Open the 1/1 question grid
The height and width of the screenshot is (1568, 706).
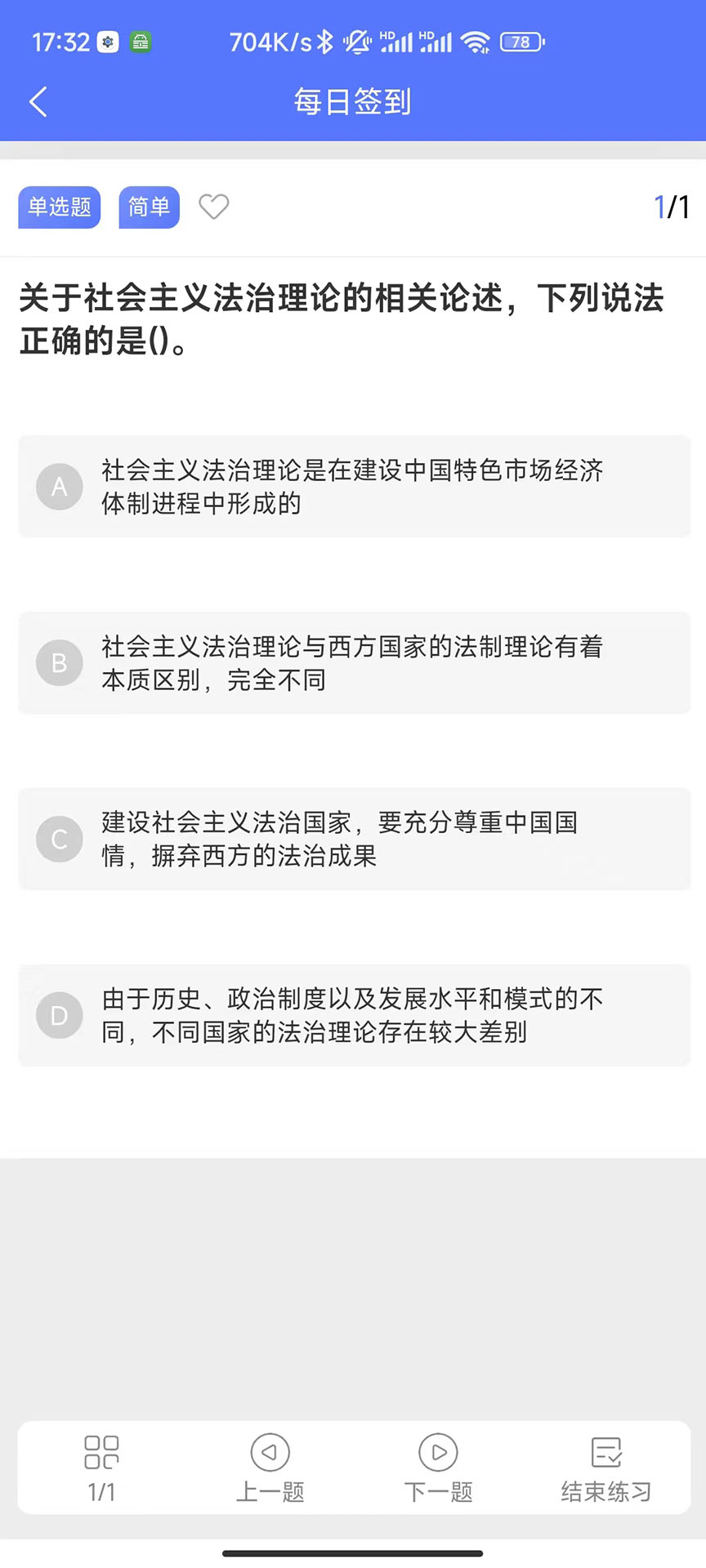click(102, 1468)
